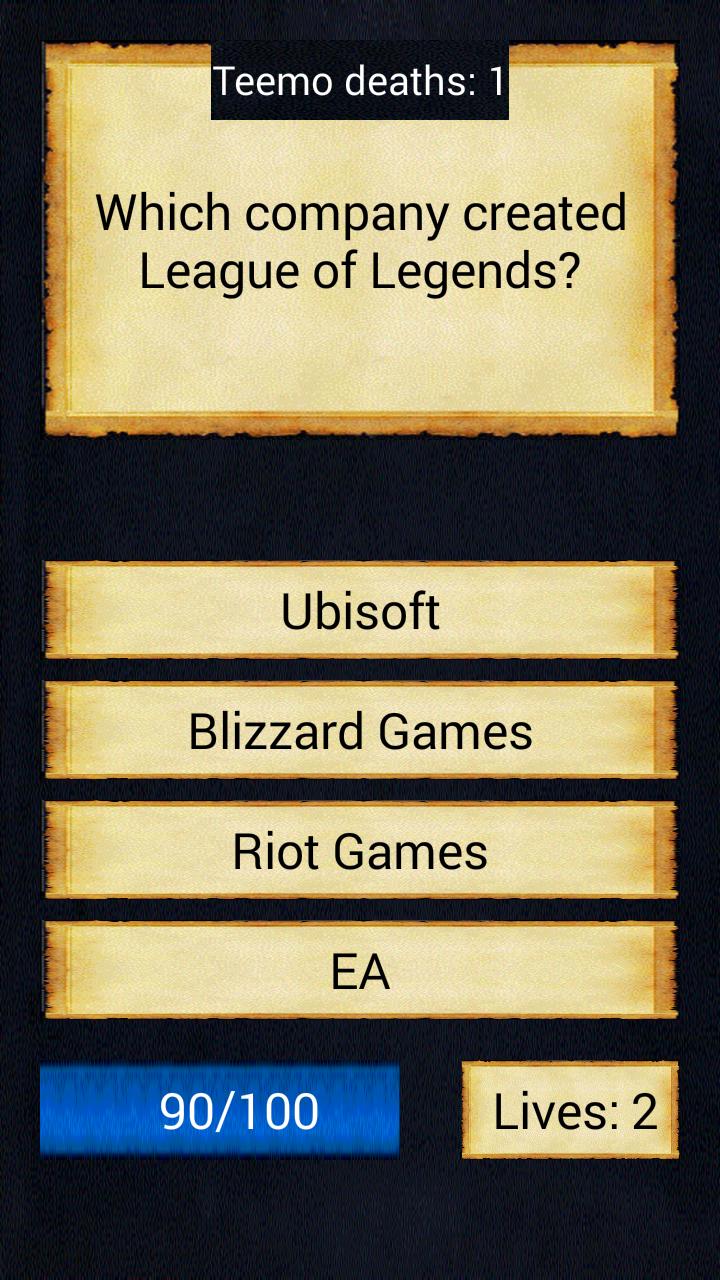The height and width of the screenshot is (1280, 720).
Task: Pick the Riot Games answer
Action: click(x=360, y=851)
